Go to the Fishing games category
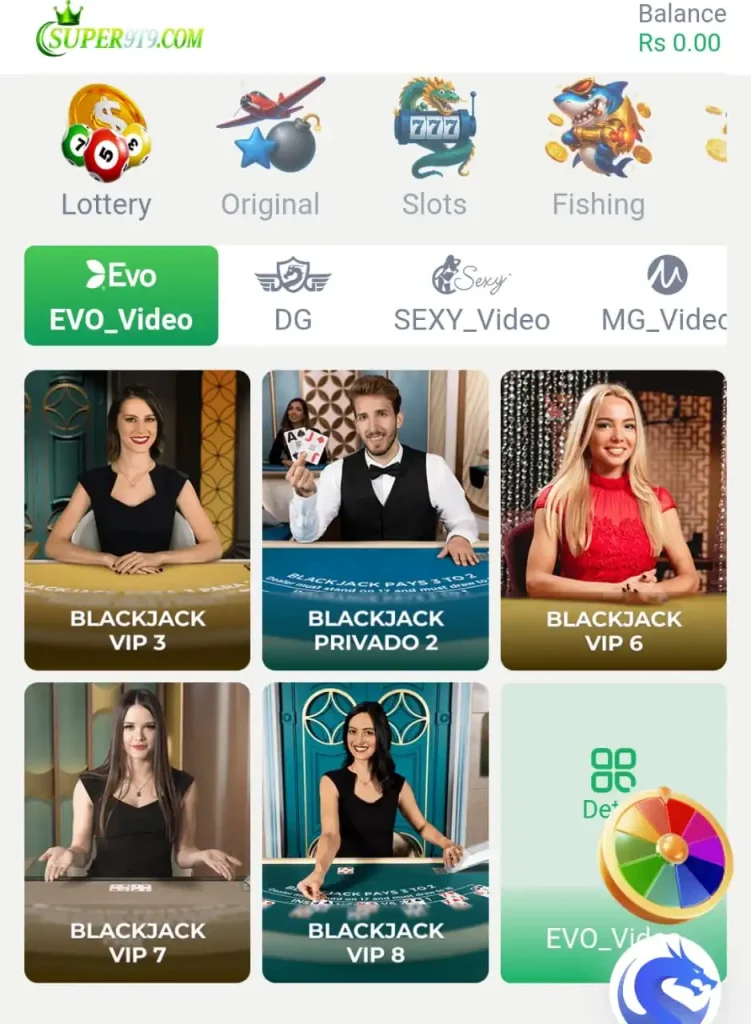 coord(598,152)
